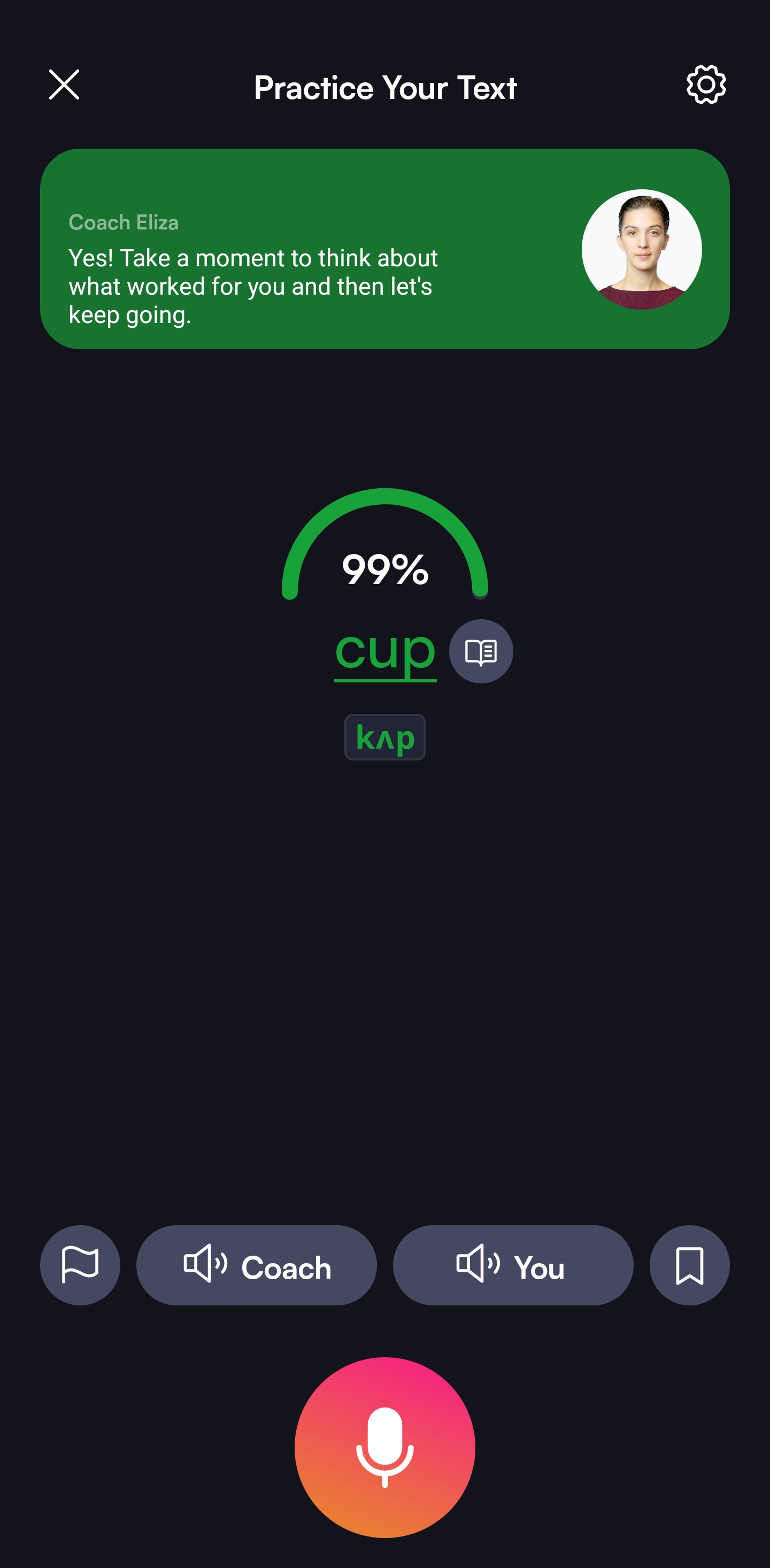Start recording with the microphone button
The width and height of the screenshot is (770, 1568).
click(384, 1448)
